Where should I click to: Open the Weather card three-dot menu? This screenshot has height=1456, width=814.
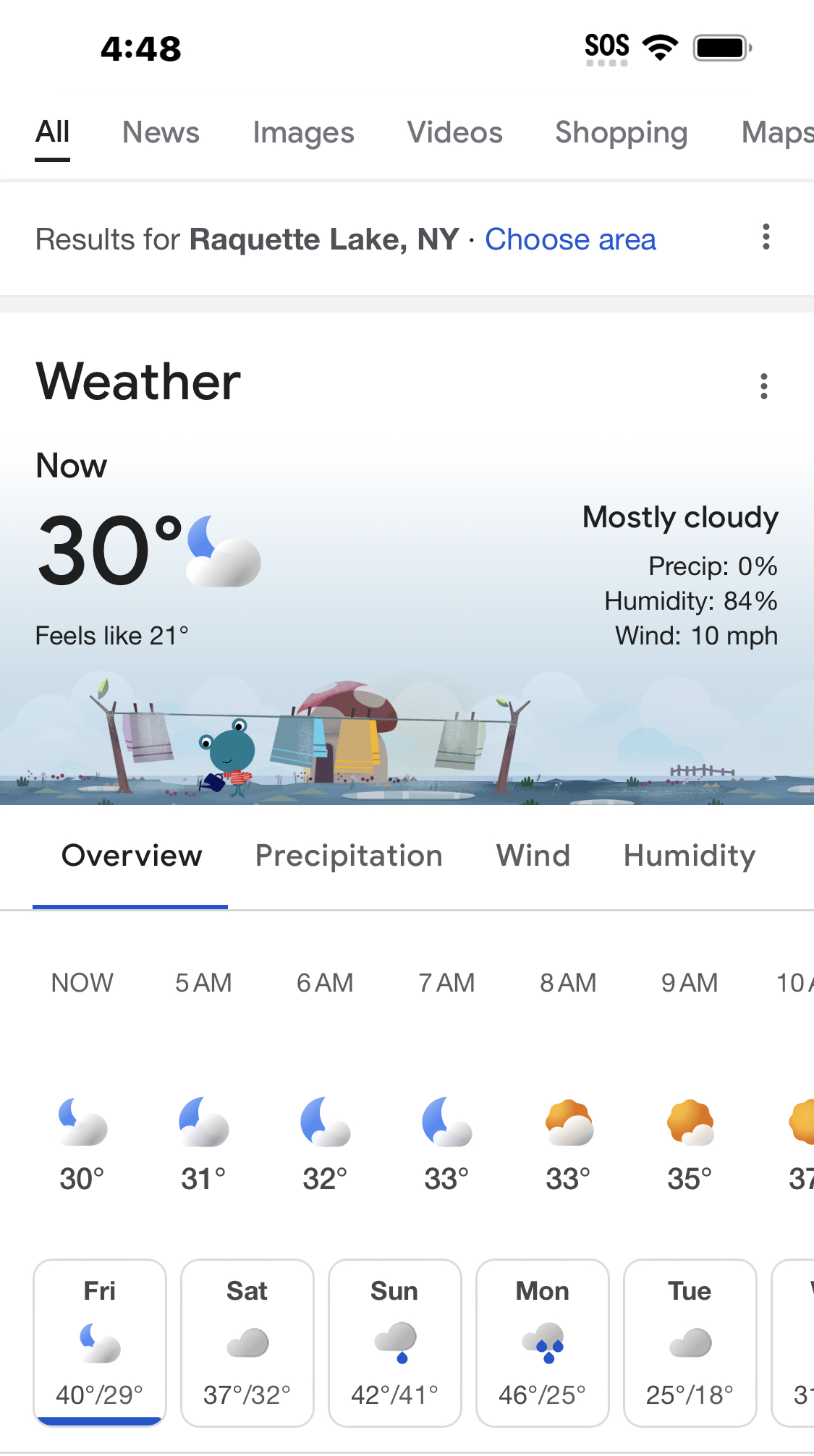(x=763, y=386)
